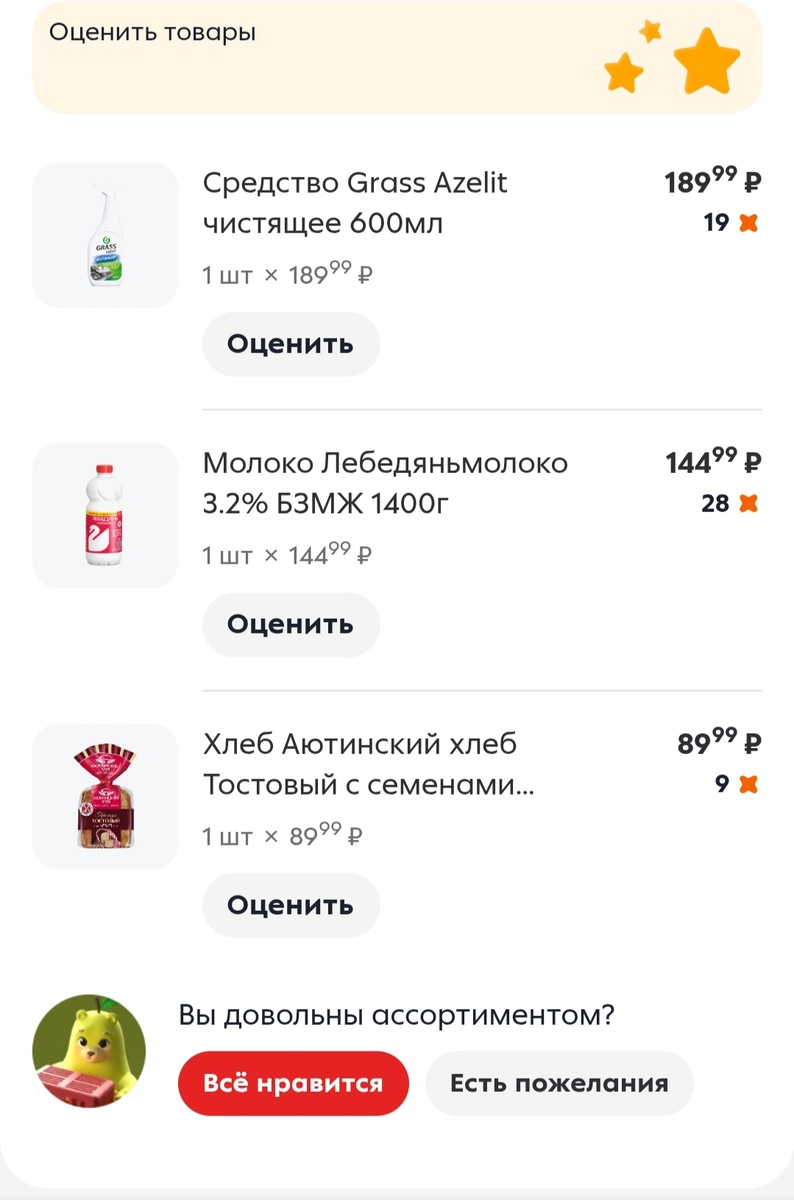Open the Средство Grass Azelit product name link
Image resolution: width=794 pixels, height=1200 pixels.
pyautogui.click(x=356, y=203)
